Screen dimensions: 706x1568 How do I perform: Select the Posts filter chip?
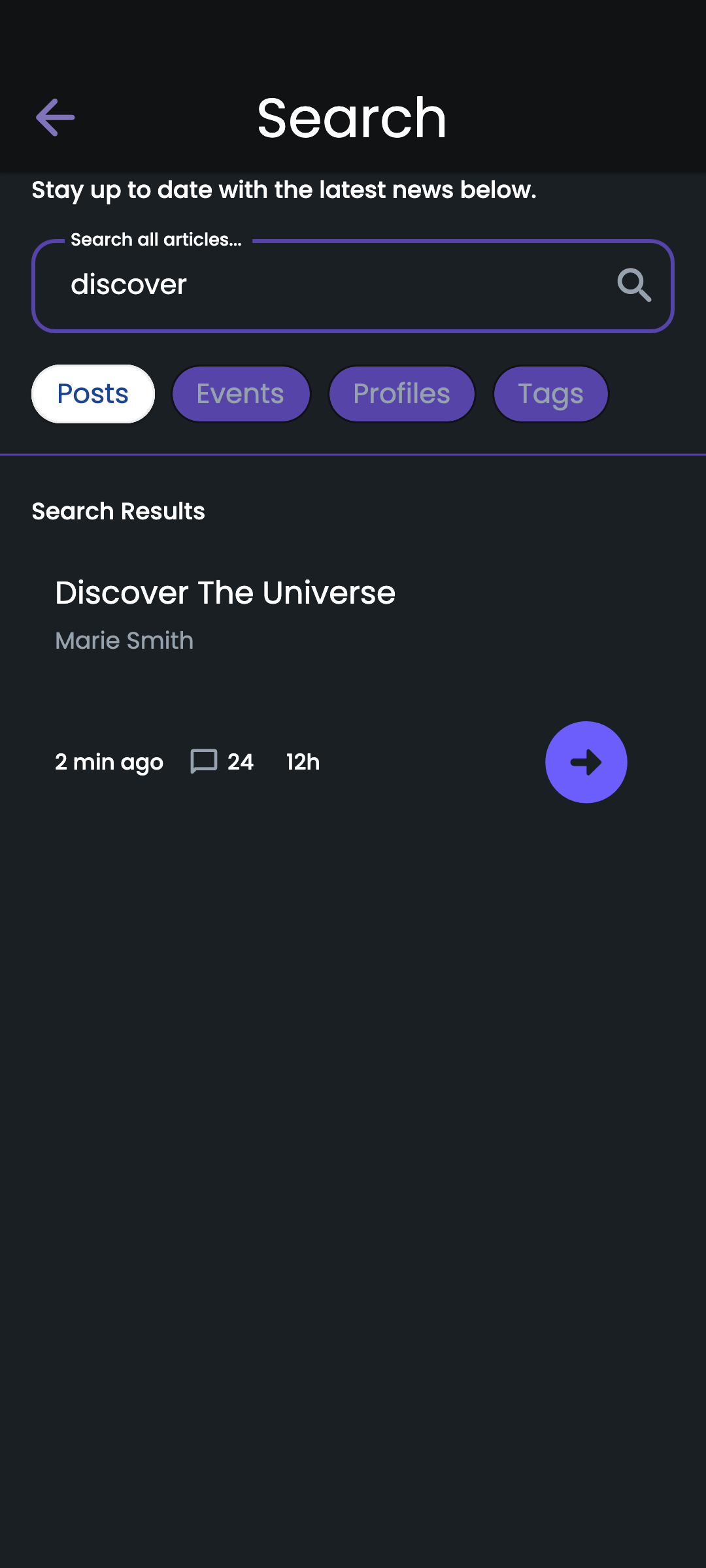93,394
